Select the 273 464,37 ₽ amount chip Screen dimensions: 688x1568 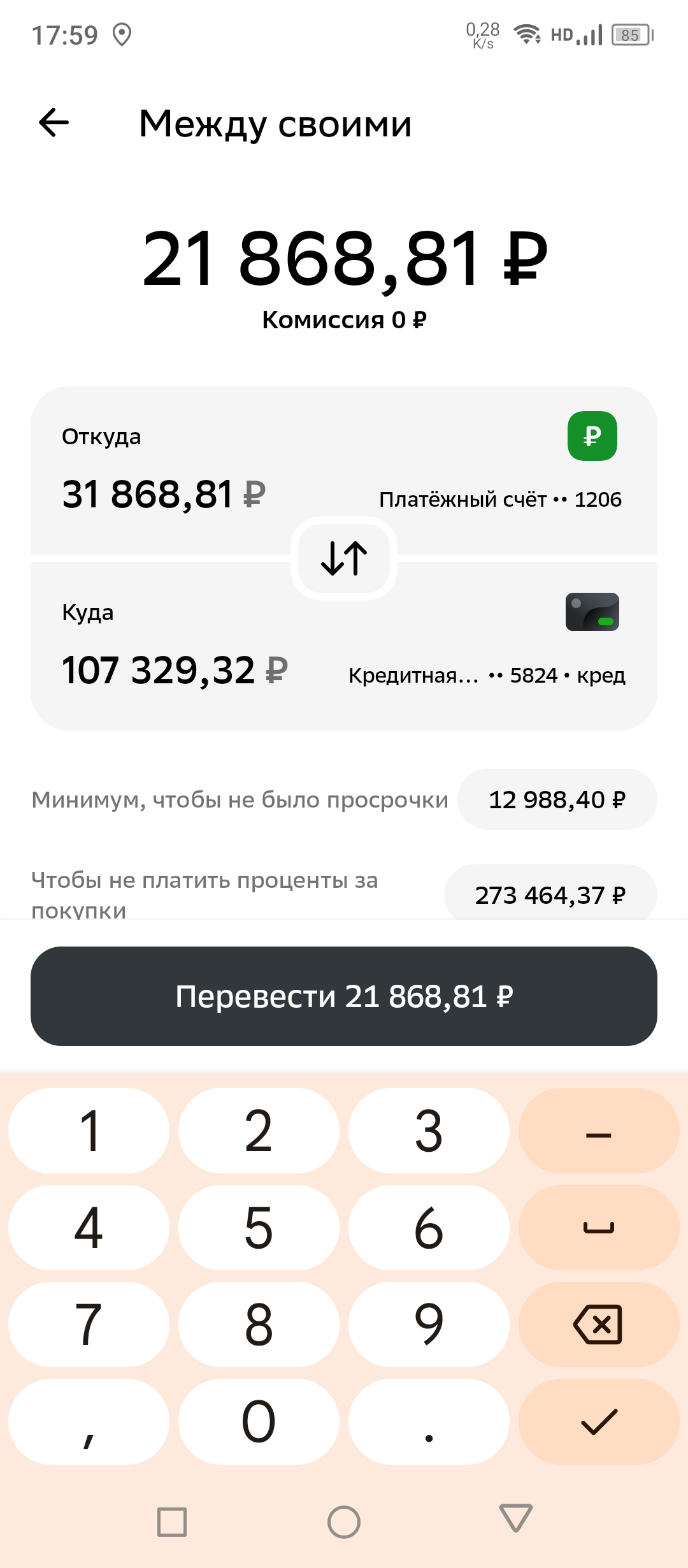(550, 894)
